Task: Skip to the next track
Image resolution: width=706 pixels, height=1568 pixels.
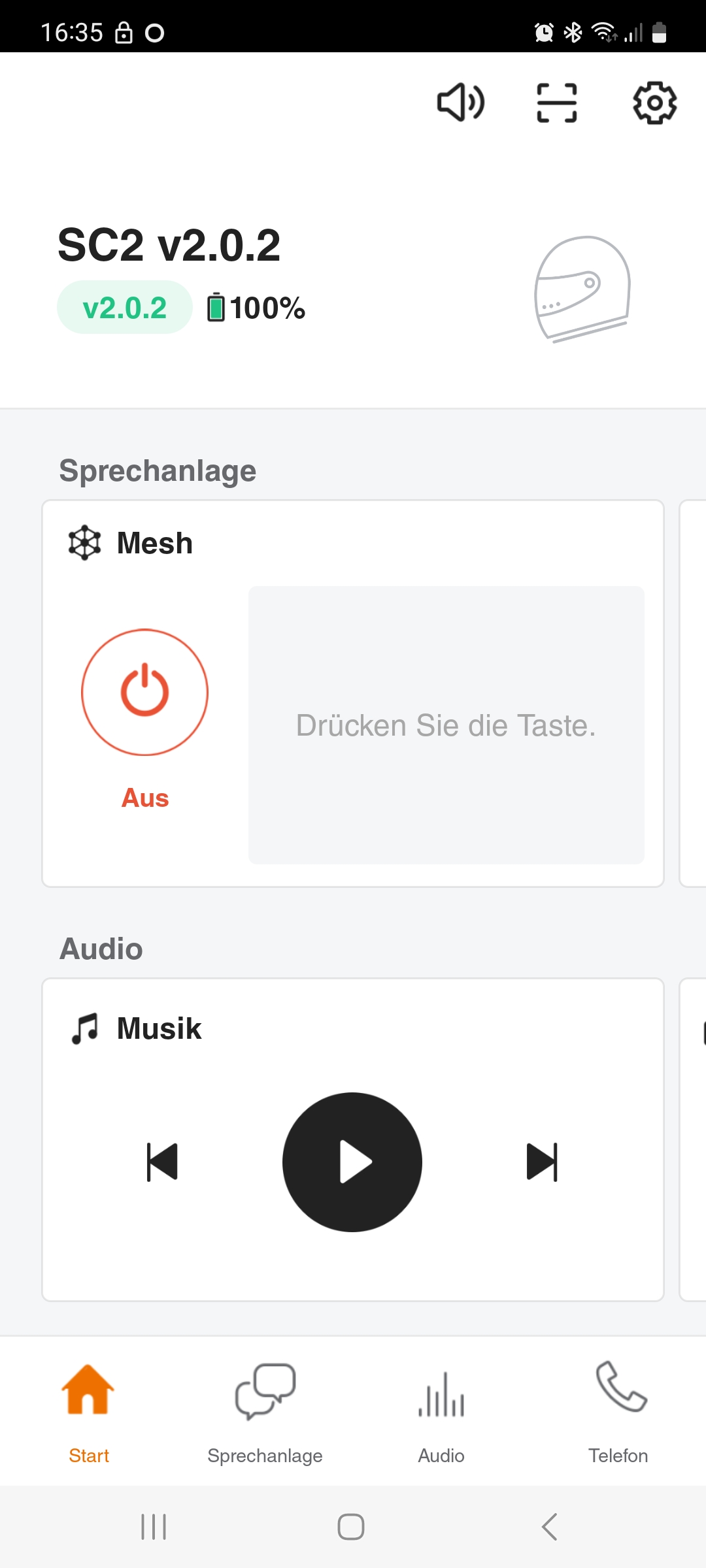Action: [x=542, y=1162]
